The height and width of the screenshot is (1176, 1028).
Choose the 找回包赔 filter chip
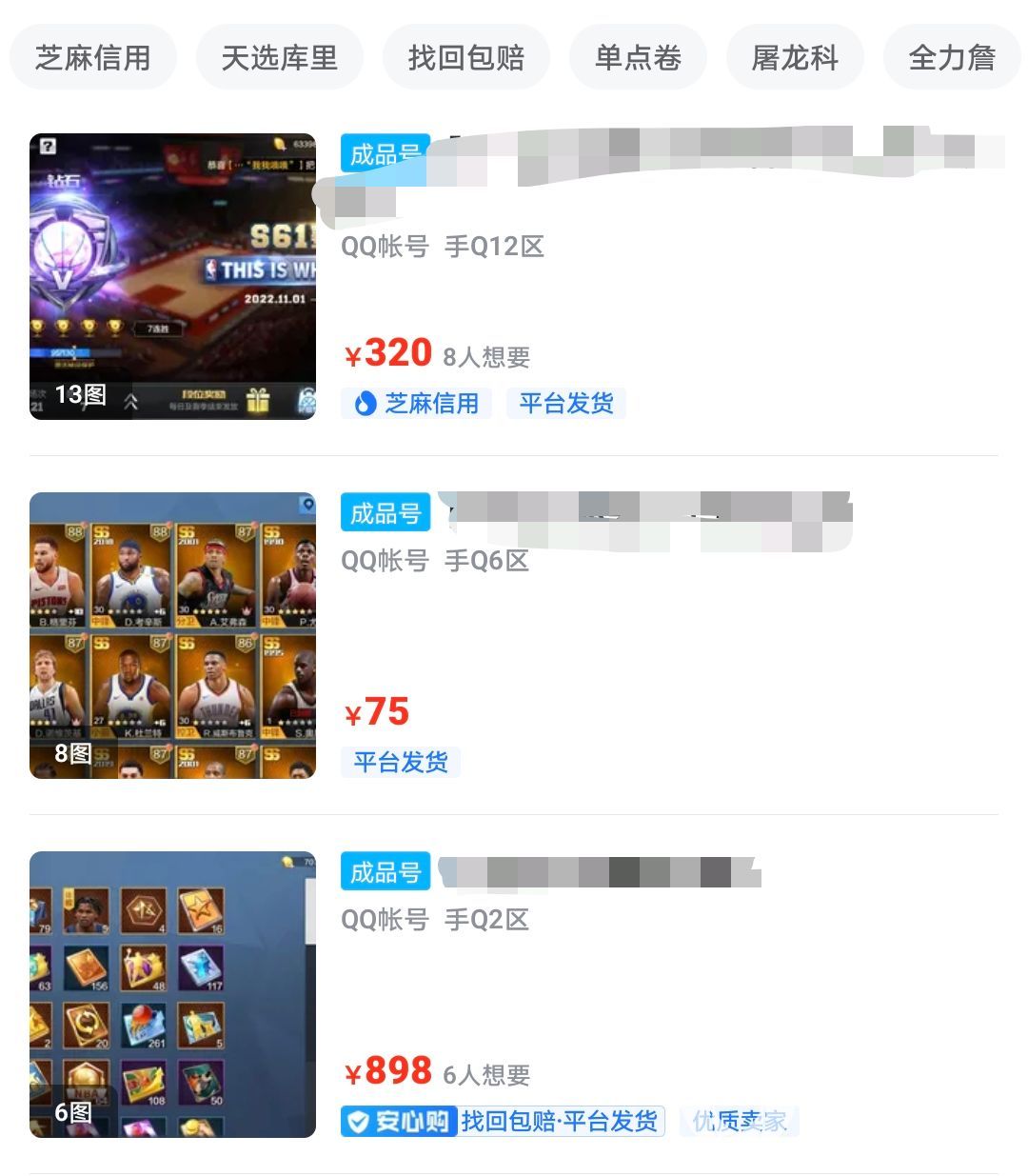point(465,58)
